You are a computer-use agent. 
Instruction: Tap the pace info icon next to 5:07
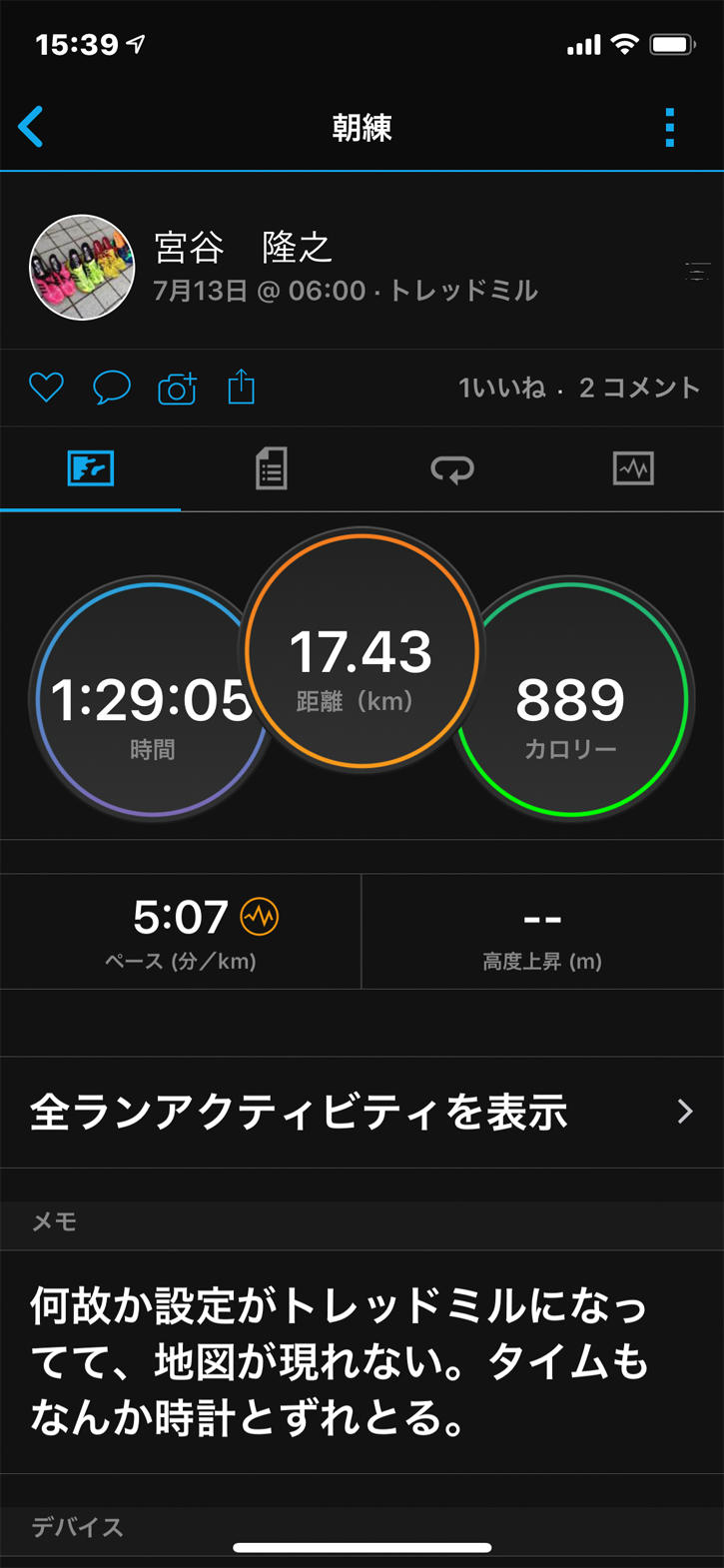[x=260, y=916]
